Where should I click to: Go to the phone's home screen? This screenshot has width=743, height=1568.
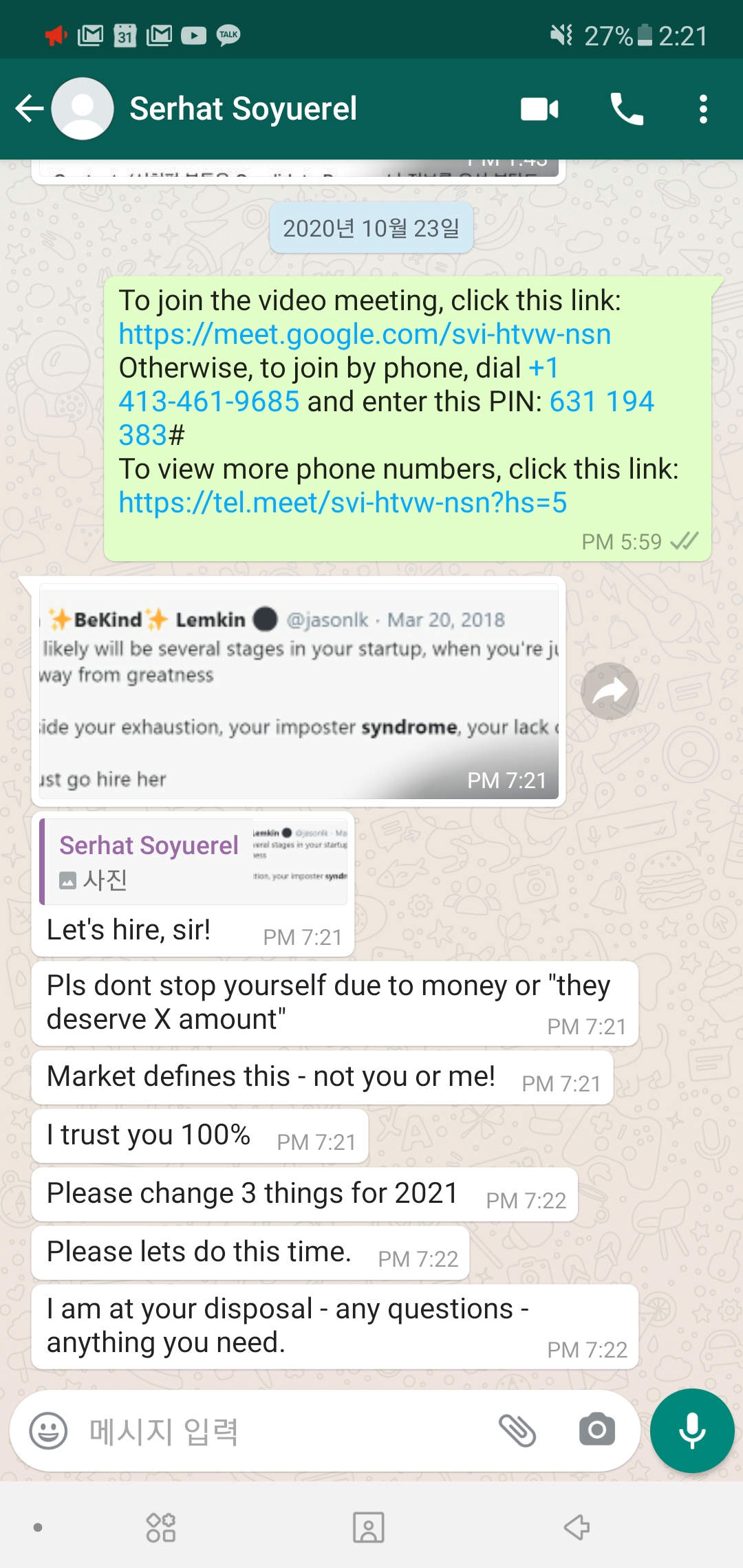(x=369, y=1527)
